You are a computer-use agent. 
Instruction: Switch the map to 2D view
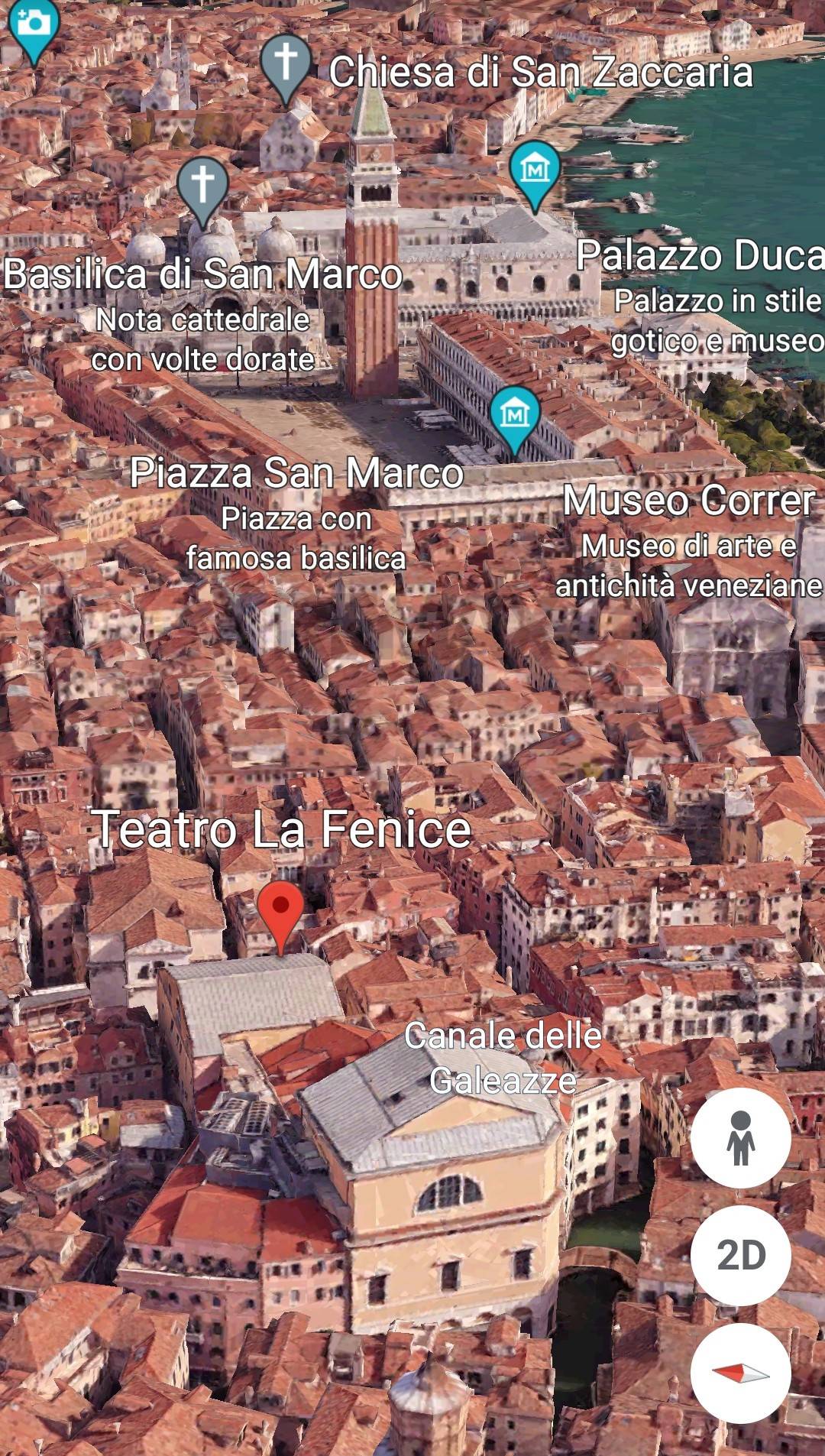pos(740,1254)
